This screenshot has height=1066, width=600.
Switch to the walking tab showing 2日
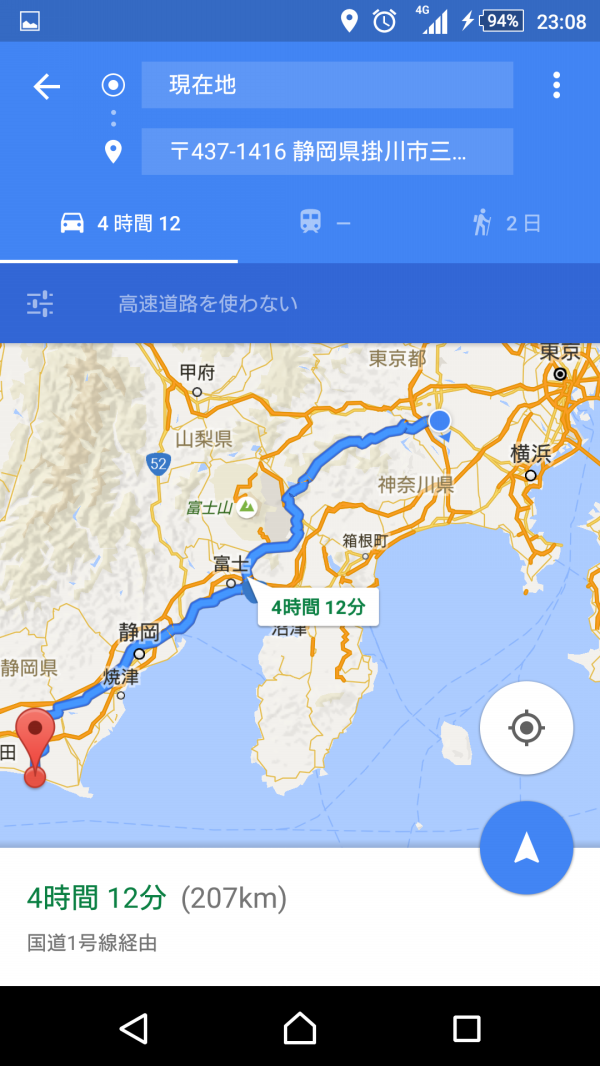(x=508, y=223)
